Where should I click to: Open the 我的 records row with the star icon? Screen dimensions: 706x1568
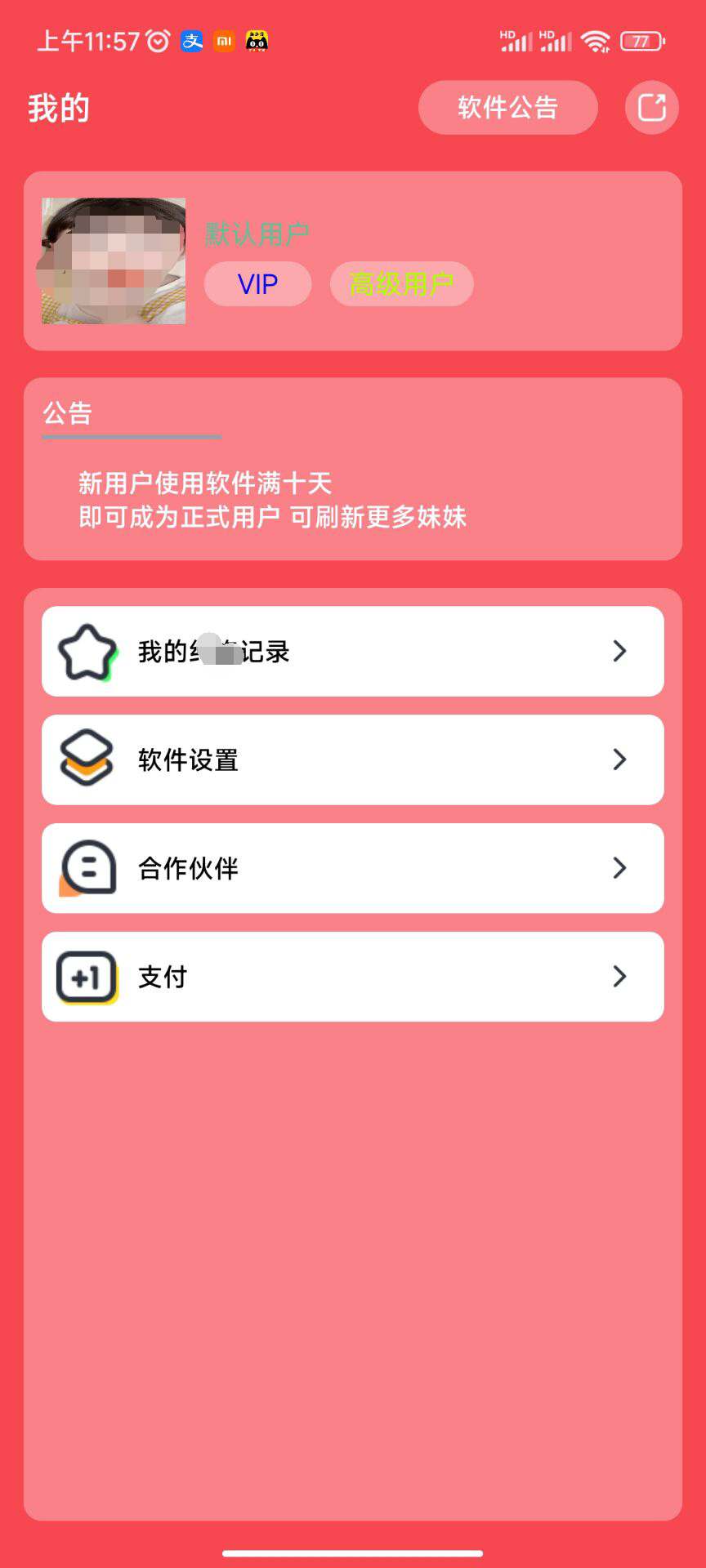pyautogui.click(x=352, y=651)
